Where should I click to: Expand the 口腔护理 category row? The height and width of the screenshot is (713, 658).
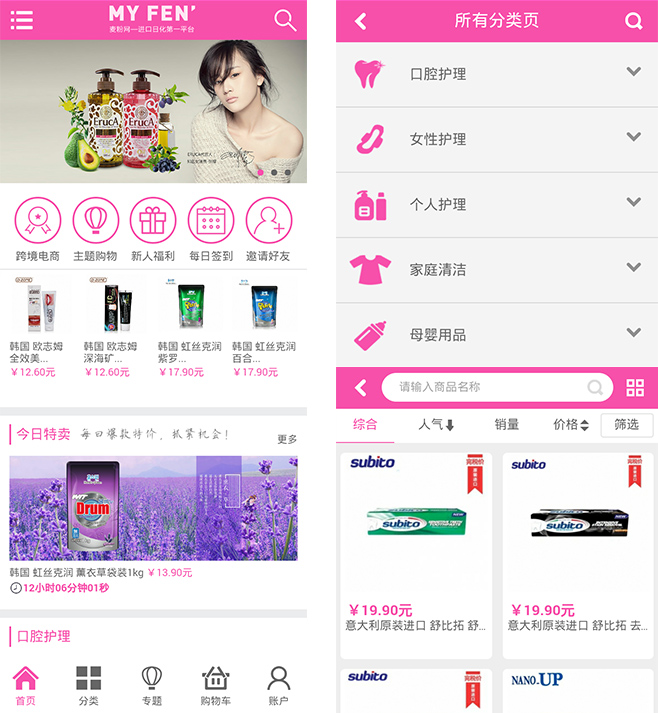coord(496,74)
